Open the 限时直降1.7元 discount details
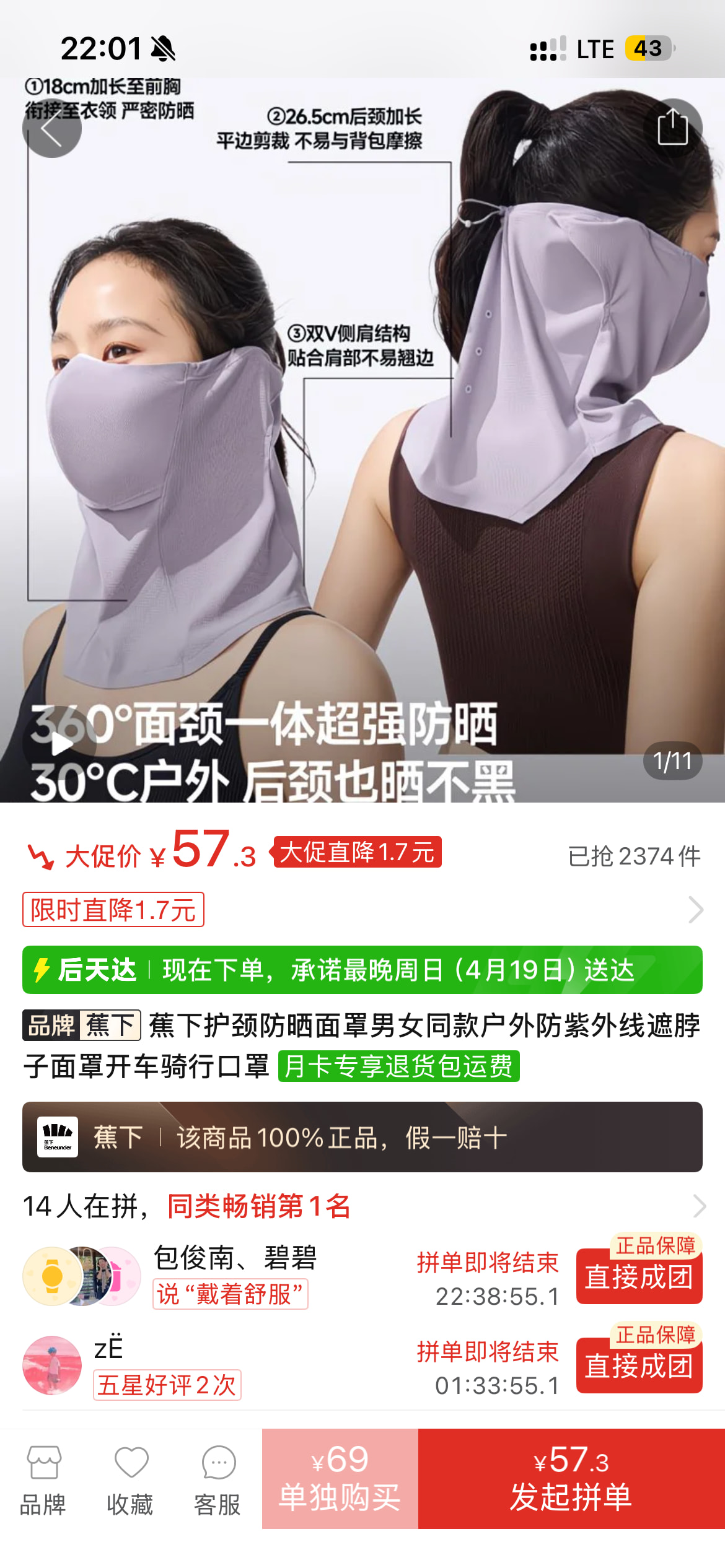The image size is (725, 1568). click(x=113, y=909)
